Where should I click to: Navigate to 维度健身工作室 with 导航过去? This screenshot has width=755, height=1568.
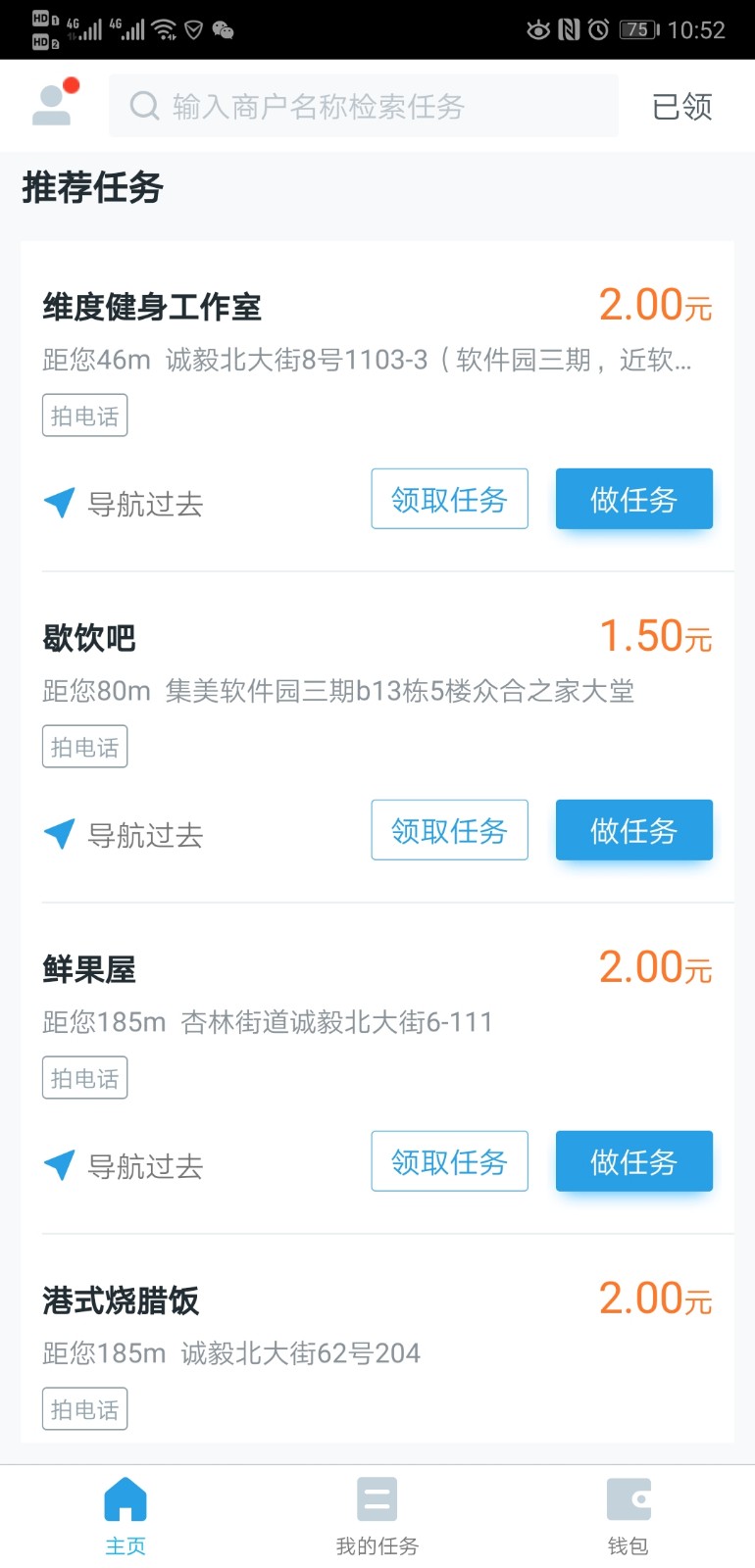click(125, 504)
